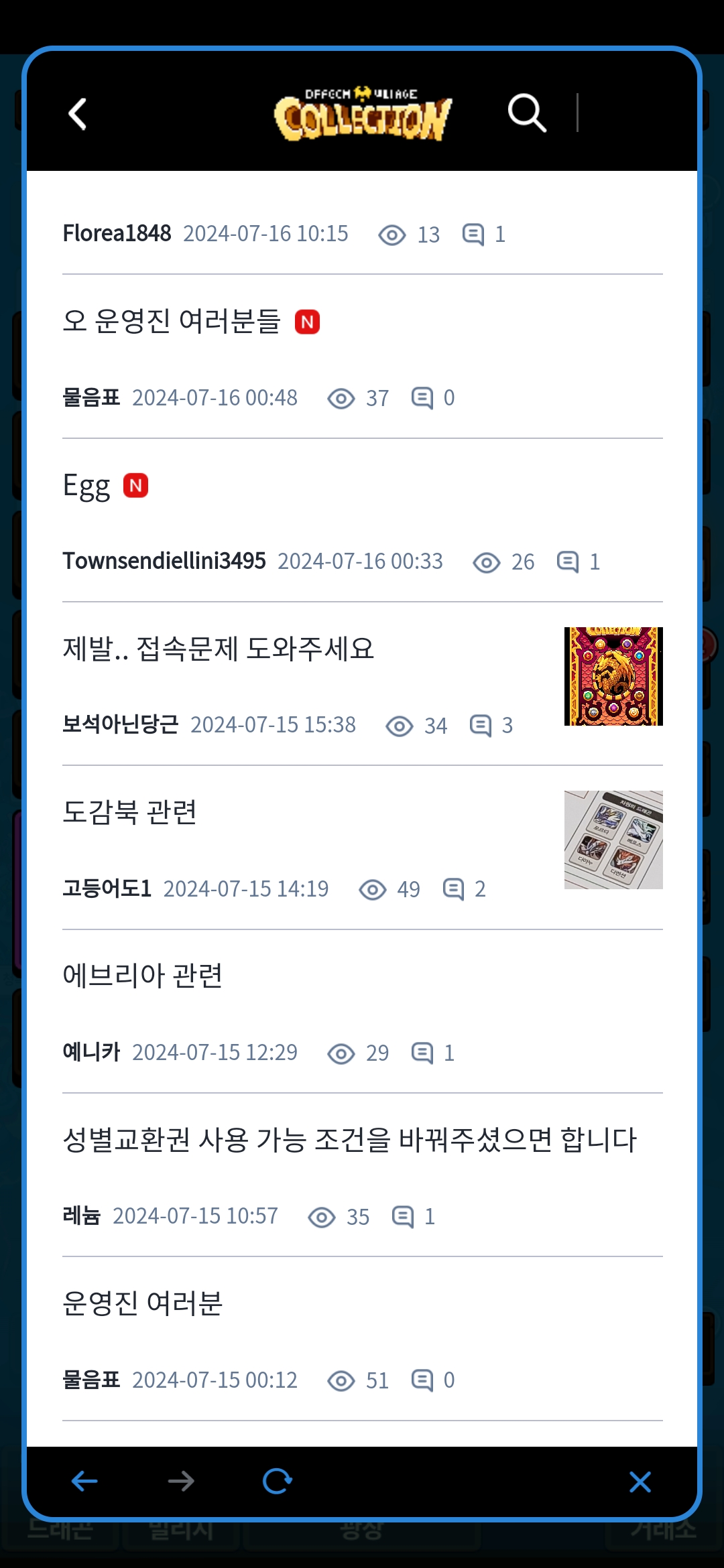The width and height of the screenshot is (724, 1568).
Task: Open the post '오 운영진 여러분들'
Action: pos(172,321)
